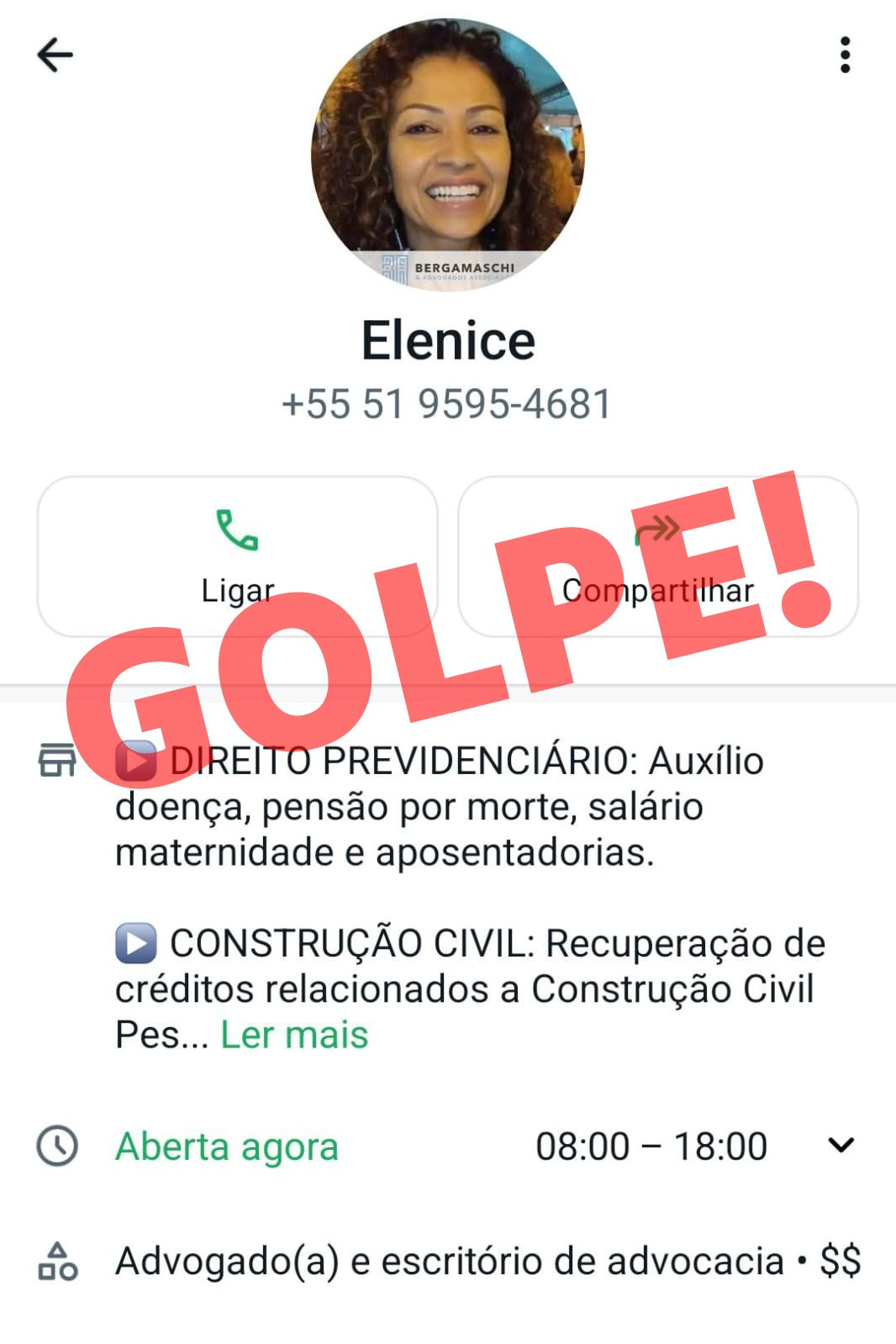The width and height of the screenshot is (896, 1344).
Task: Expand the business hours chevron
Action: coord(841,1145)
